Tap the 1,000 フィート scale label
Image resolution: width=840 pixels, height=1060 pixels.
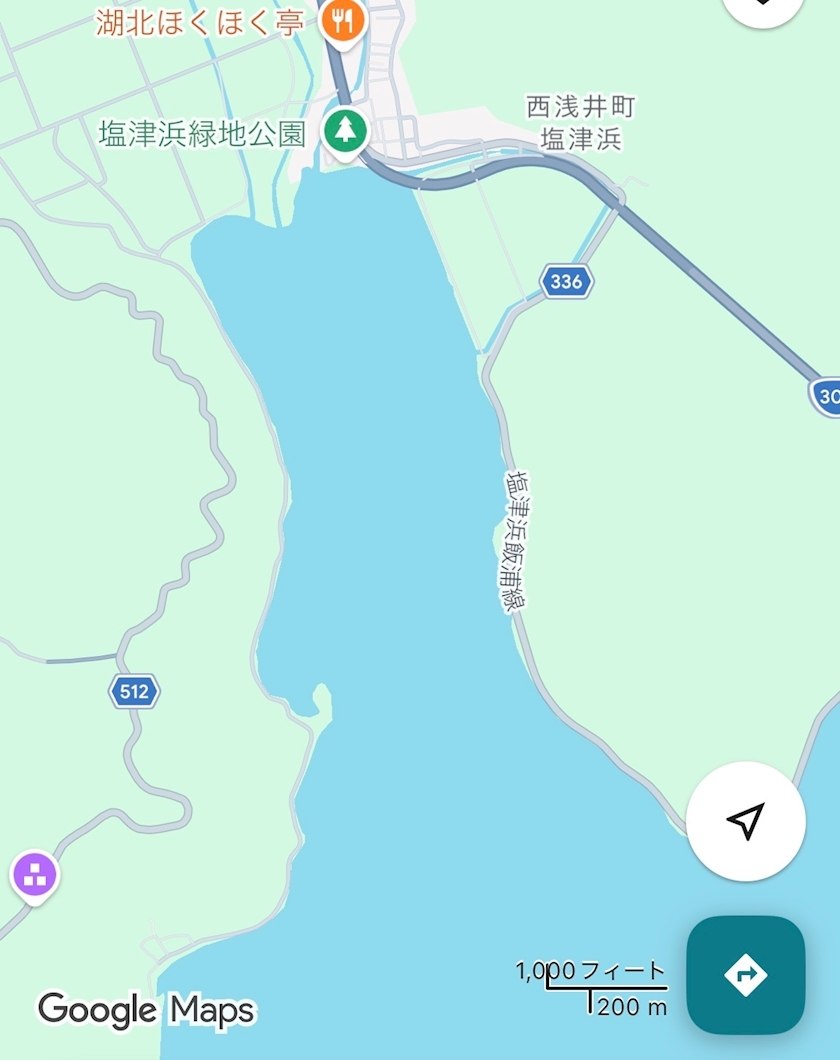point(592,968)
